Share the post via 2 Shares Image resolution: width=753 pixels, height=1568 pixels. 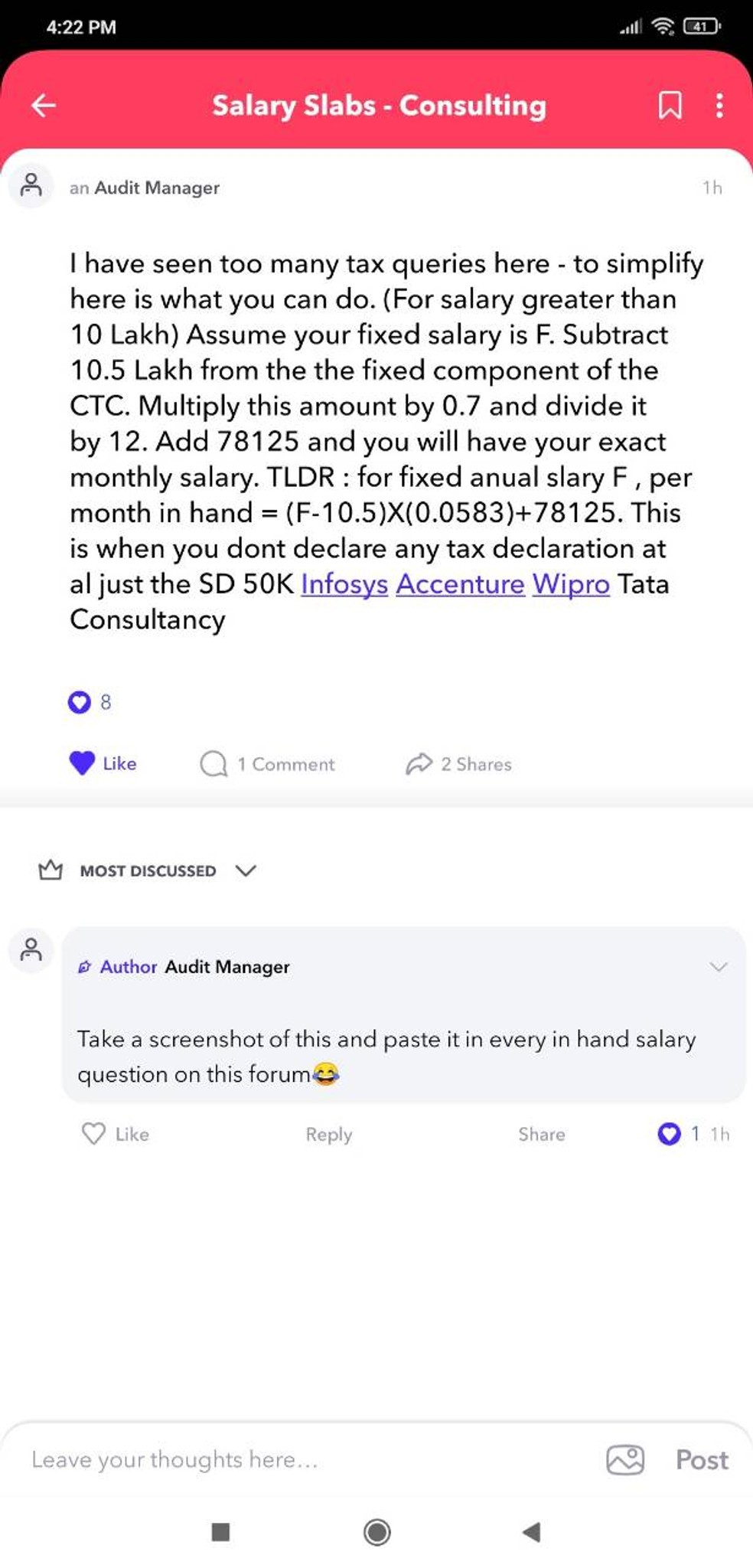pos(458,764)
